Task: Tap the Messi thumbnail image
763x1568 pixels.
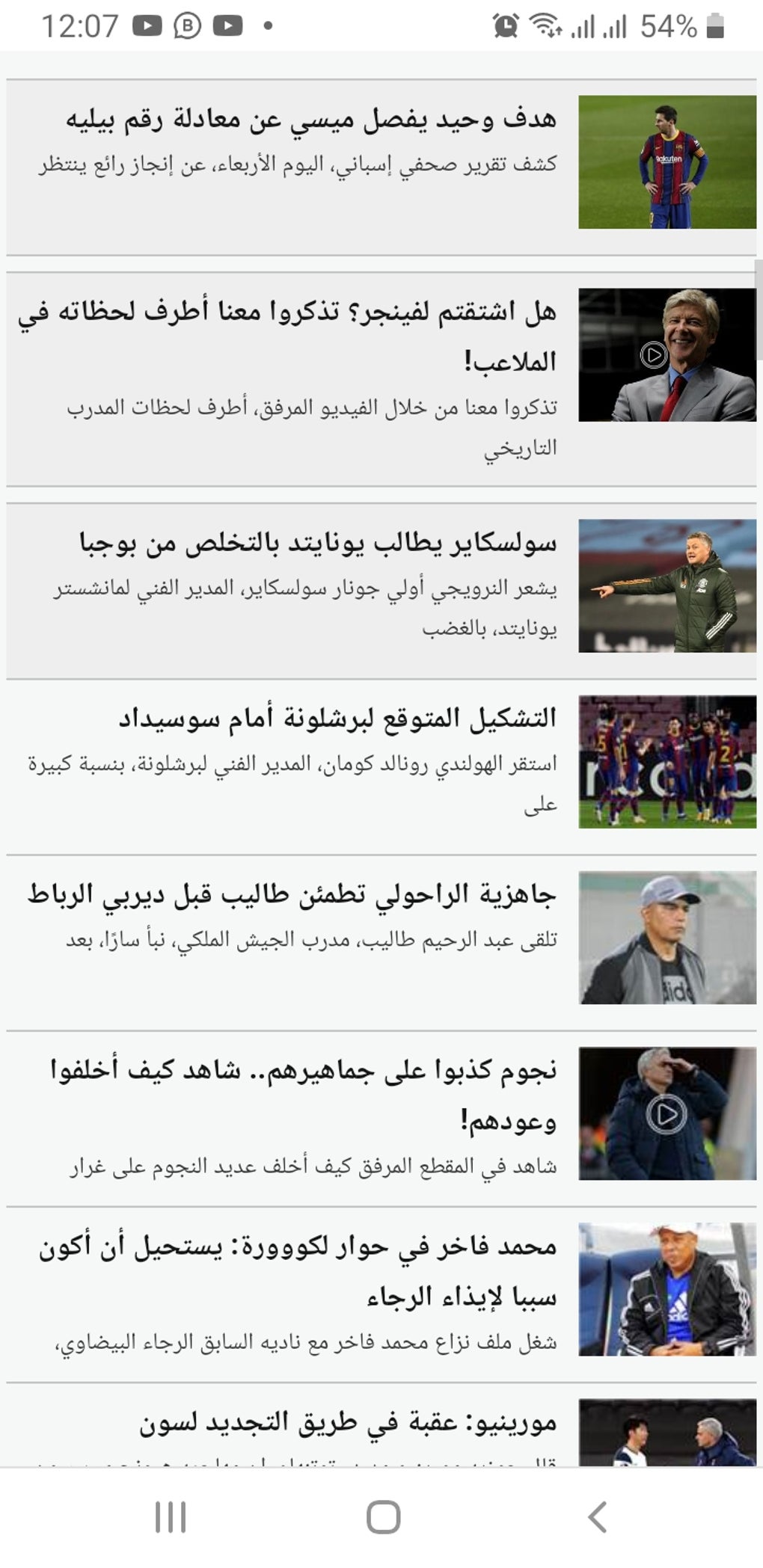Action: coord(666,161)
